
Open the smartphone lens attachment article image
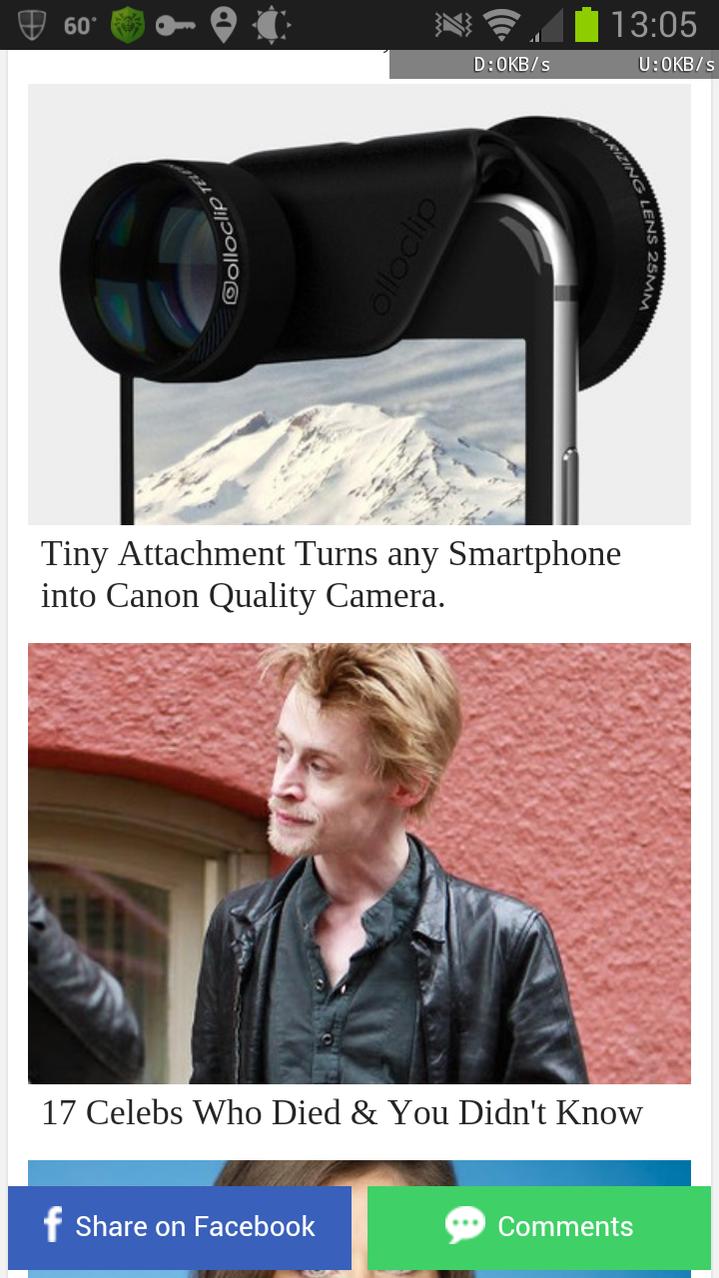pyautogui.click(x=359, y=305)
